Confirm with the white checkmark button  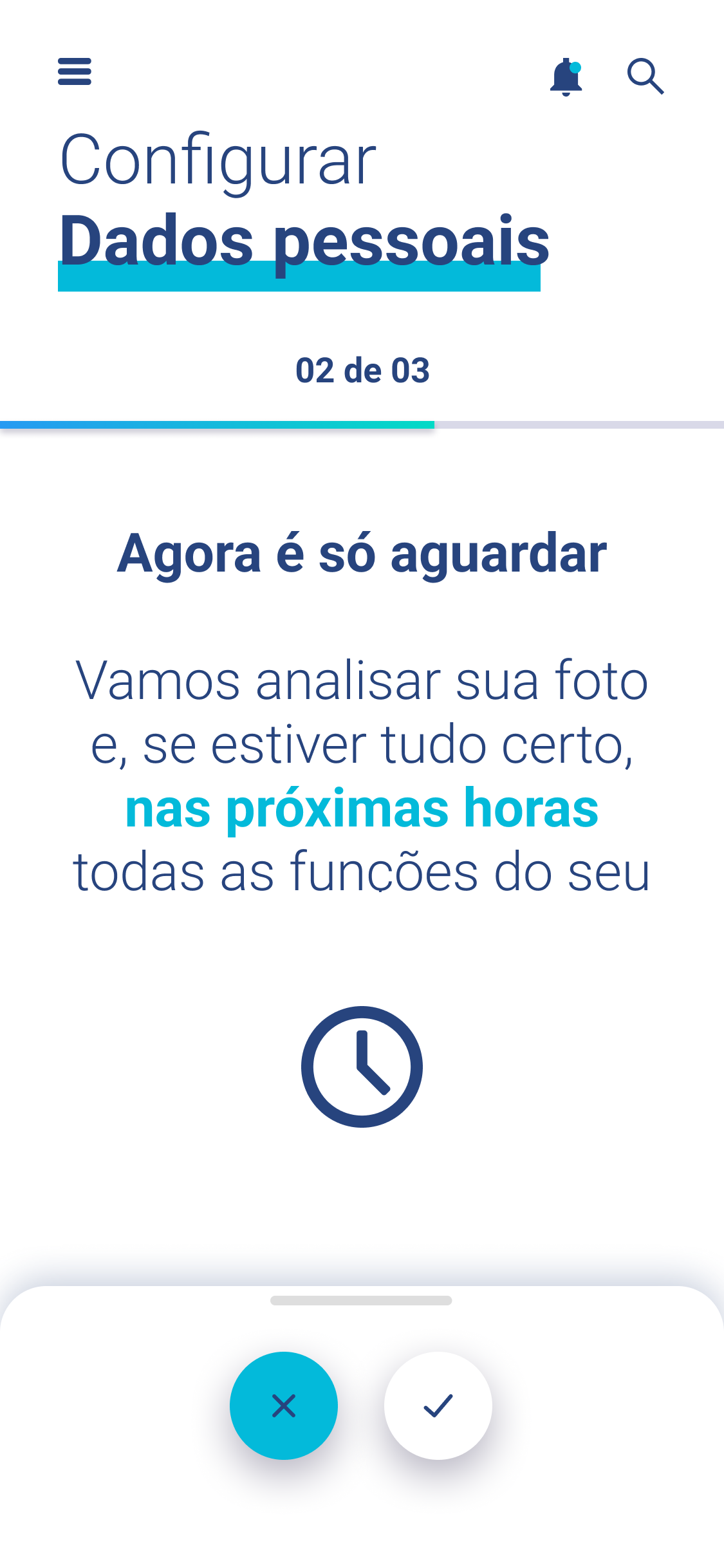coord(438,1405)
